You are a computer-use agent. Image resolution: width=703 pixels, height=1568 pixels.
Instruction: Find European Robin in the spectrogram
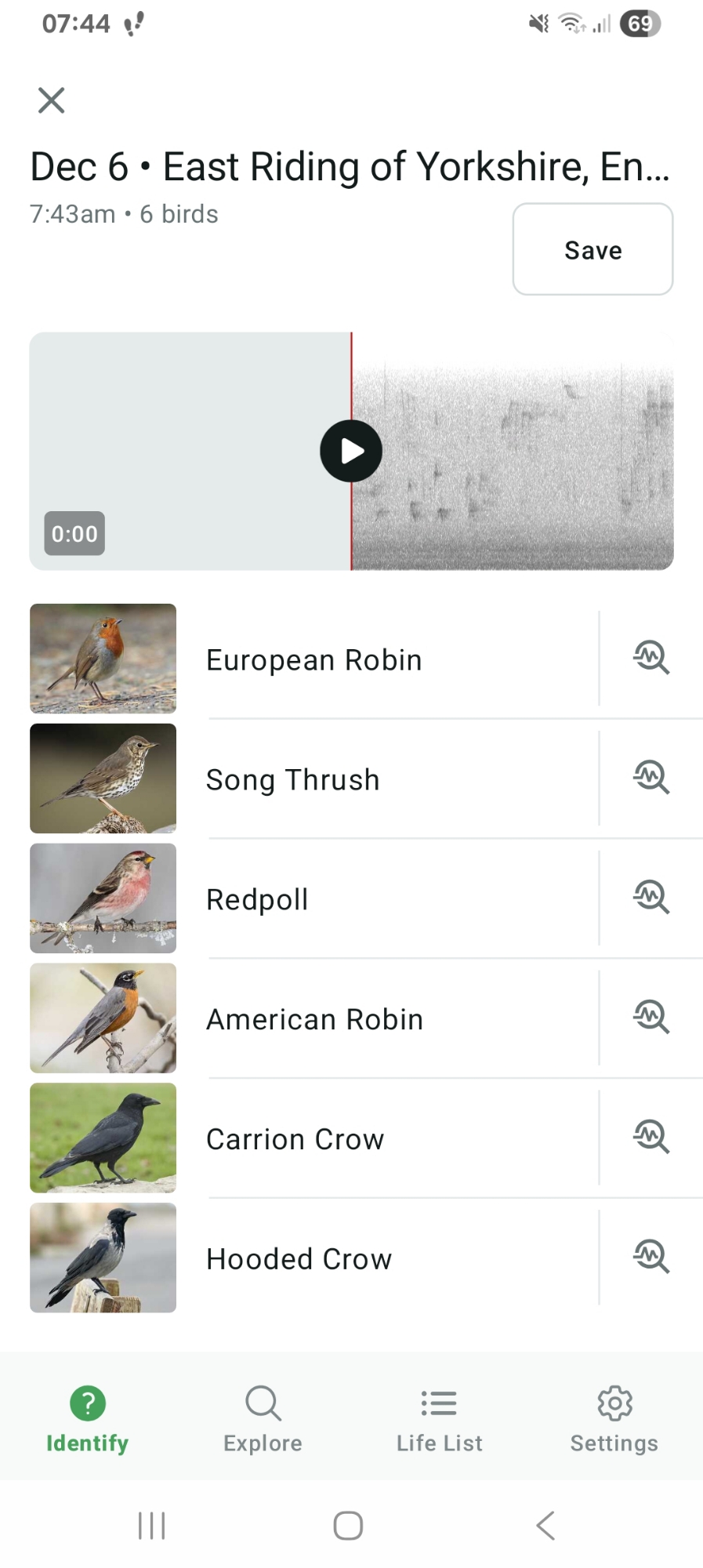pyautogui.click(x=650, y=658)
